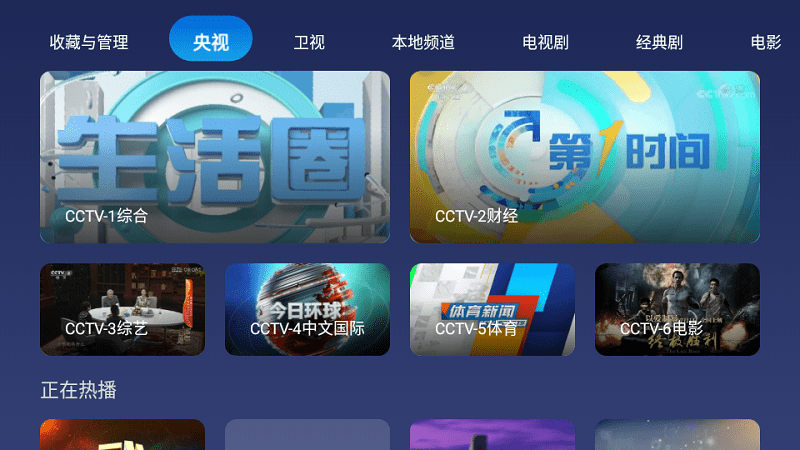Screen dimensions: 800x450
Task: Select the CCTV-6电影 channel tile
Action: pyautogui.click(x=677, y=309)
